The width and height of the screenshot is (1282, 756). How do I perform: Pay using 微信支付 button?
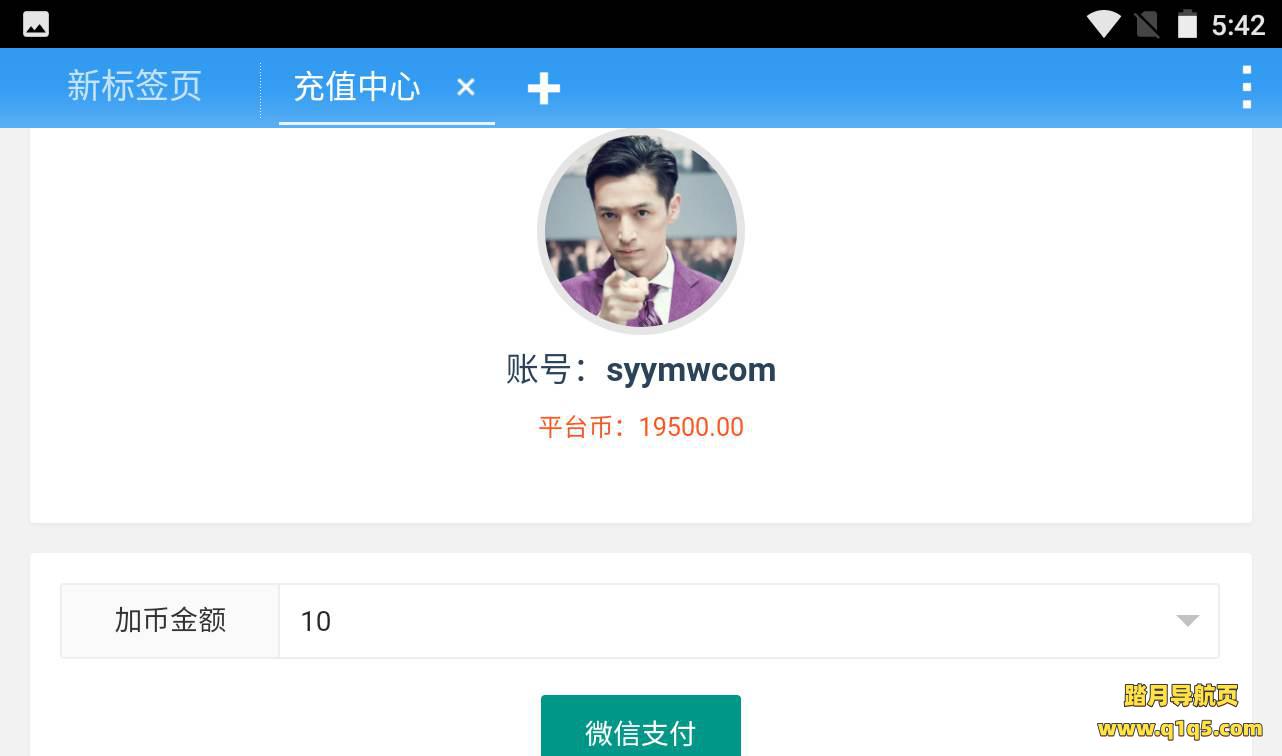(640, 730)
